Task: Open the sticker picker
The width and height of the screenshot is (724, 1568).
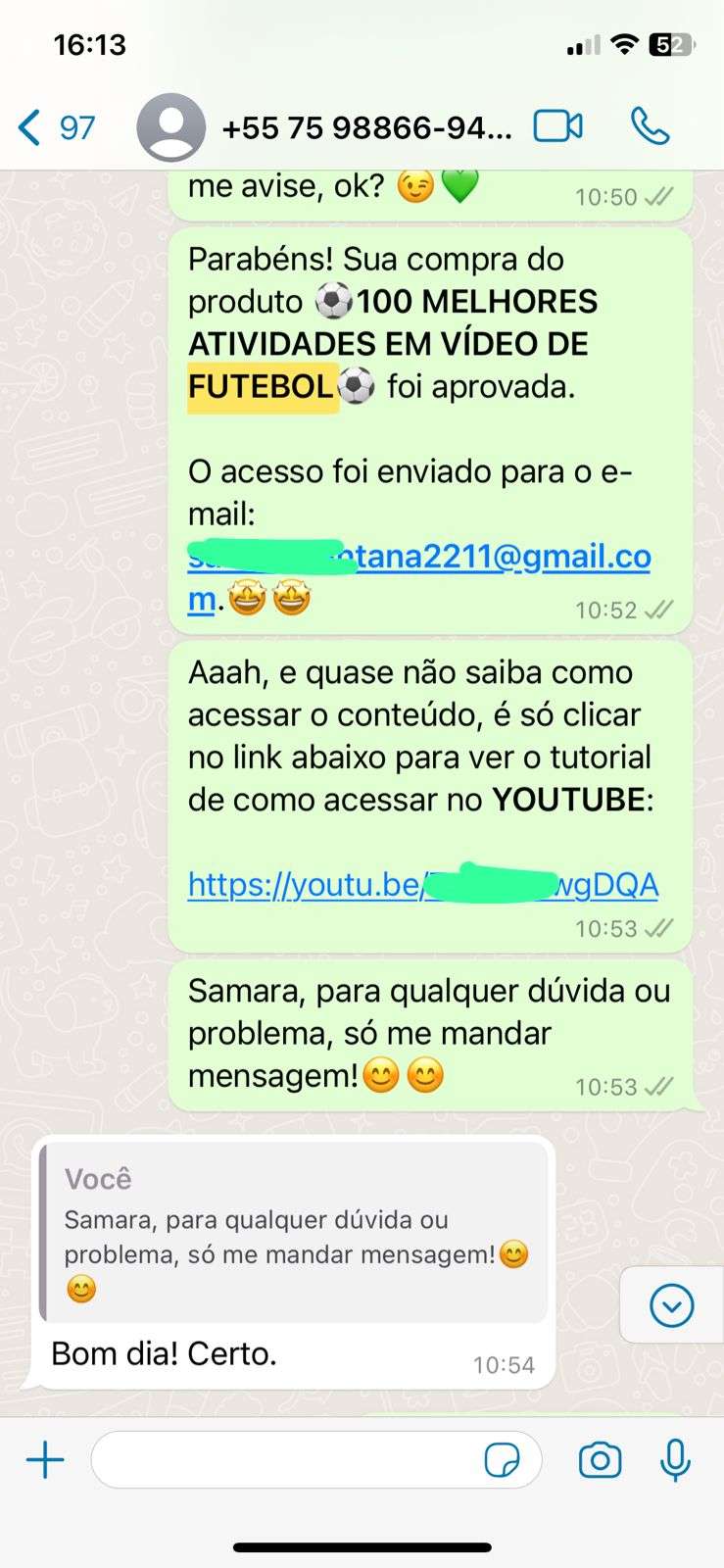Action: click(503, 1460)
